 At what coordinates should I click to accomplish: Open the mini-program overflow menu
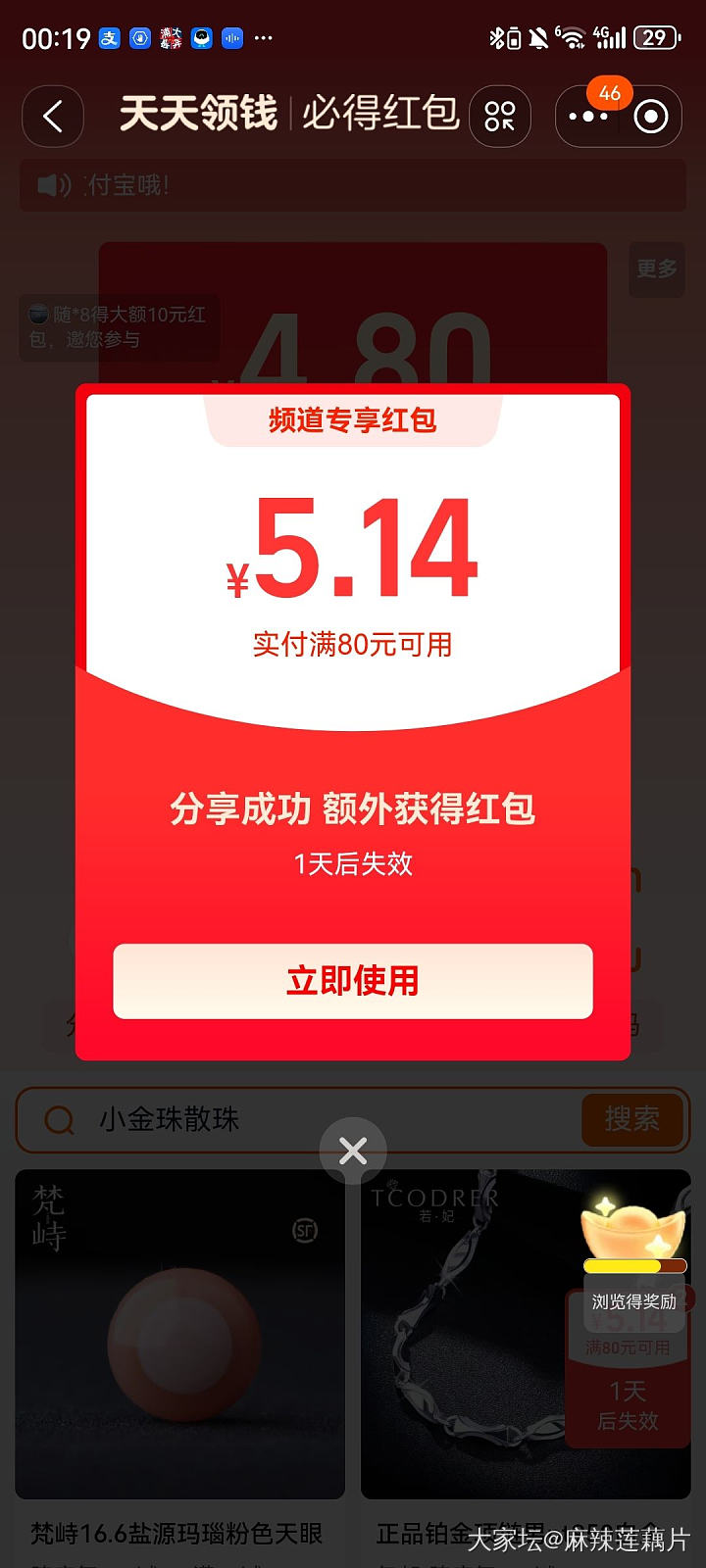pyautogui.click(x=587, y=117)
